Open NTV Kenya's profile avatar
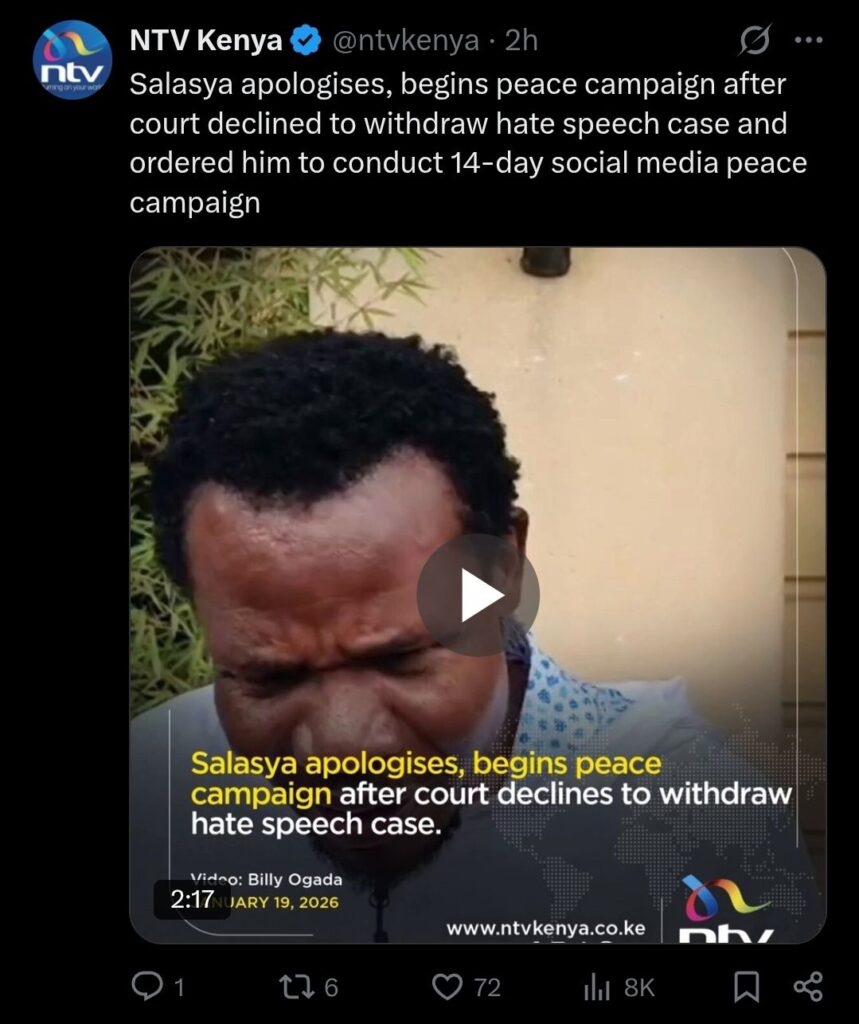 point(72,60)
